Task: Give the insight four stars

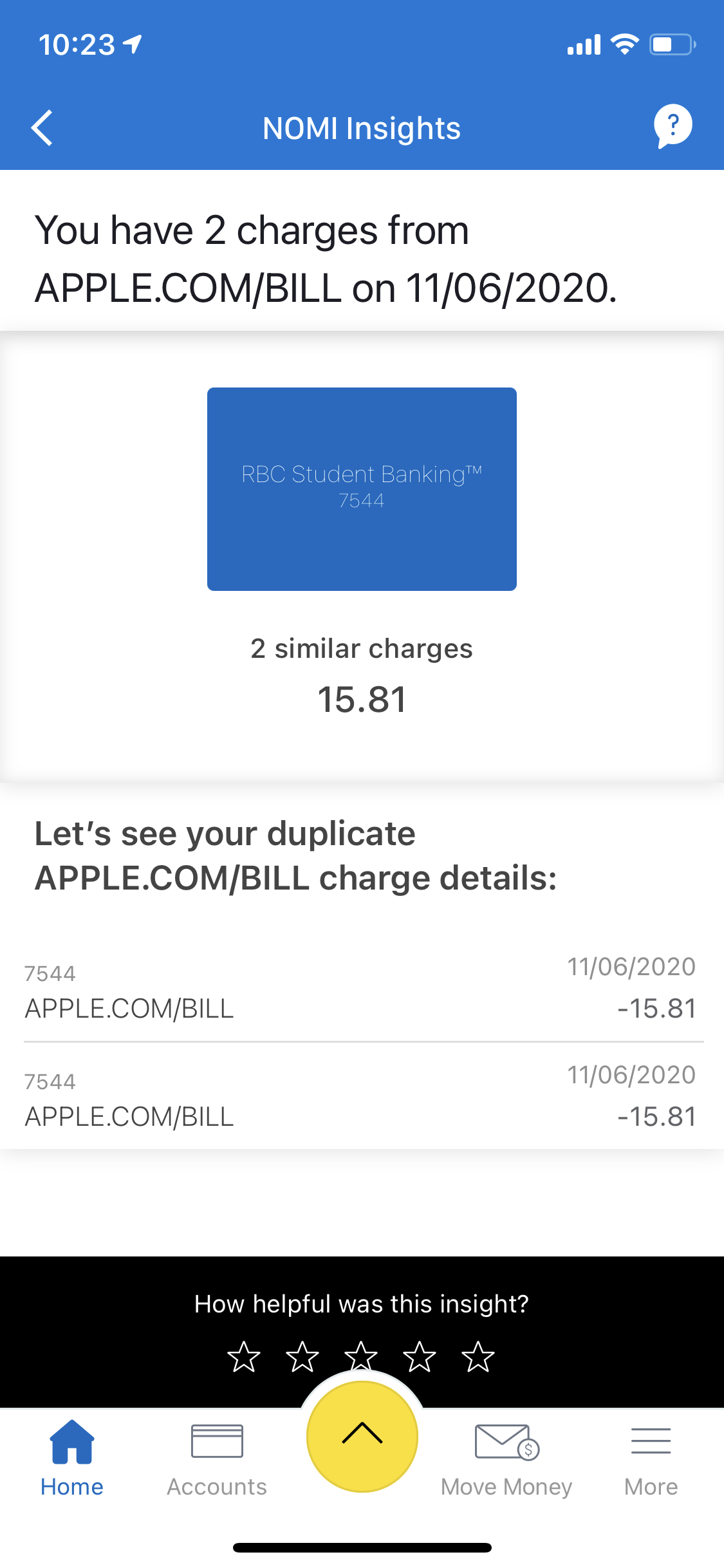Action: pyautogui.click(x=420, y=1357)
